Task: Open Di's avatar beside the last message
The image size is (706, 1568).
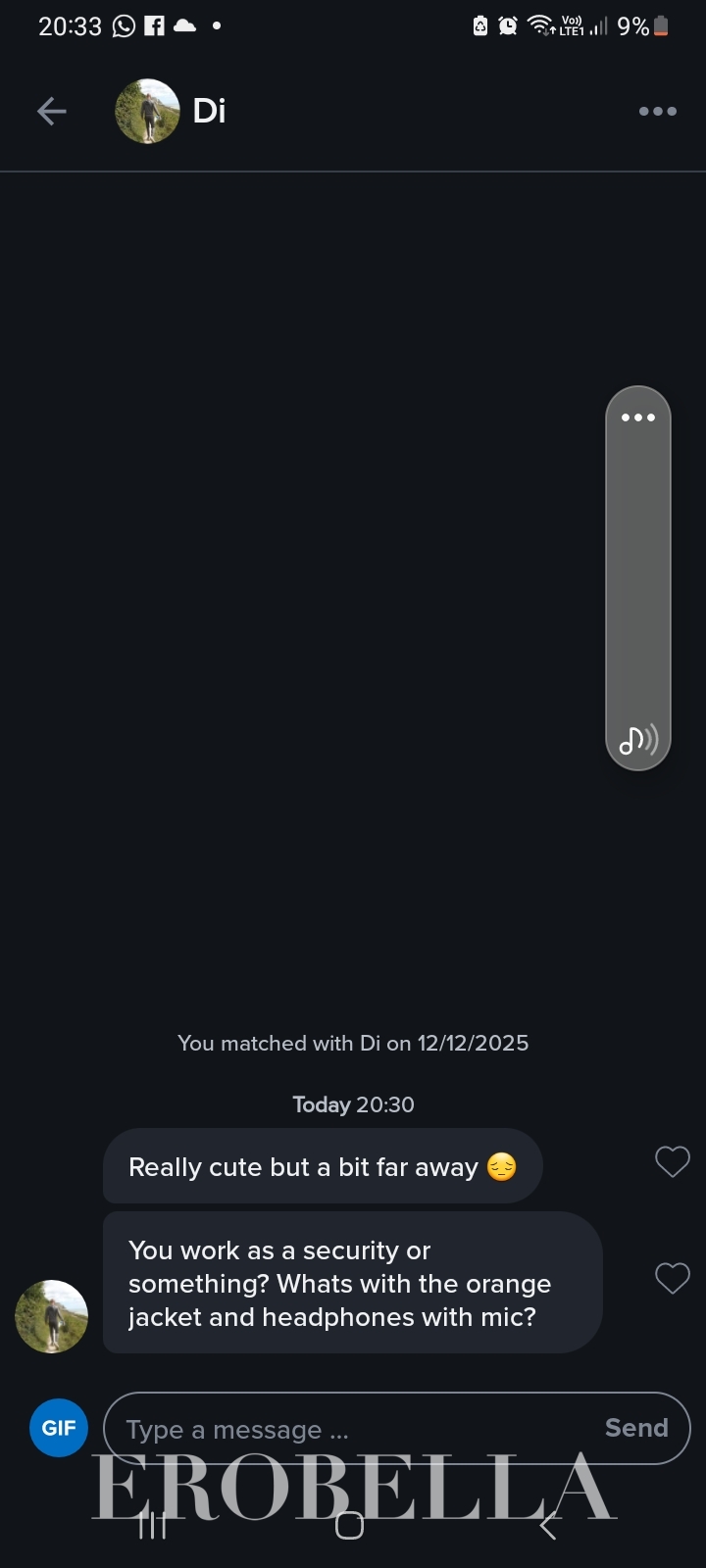Action: click(x=52, y=1316)
